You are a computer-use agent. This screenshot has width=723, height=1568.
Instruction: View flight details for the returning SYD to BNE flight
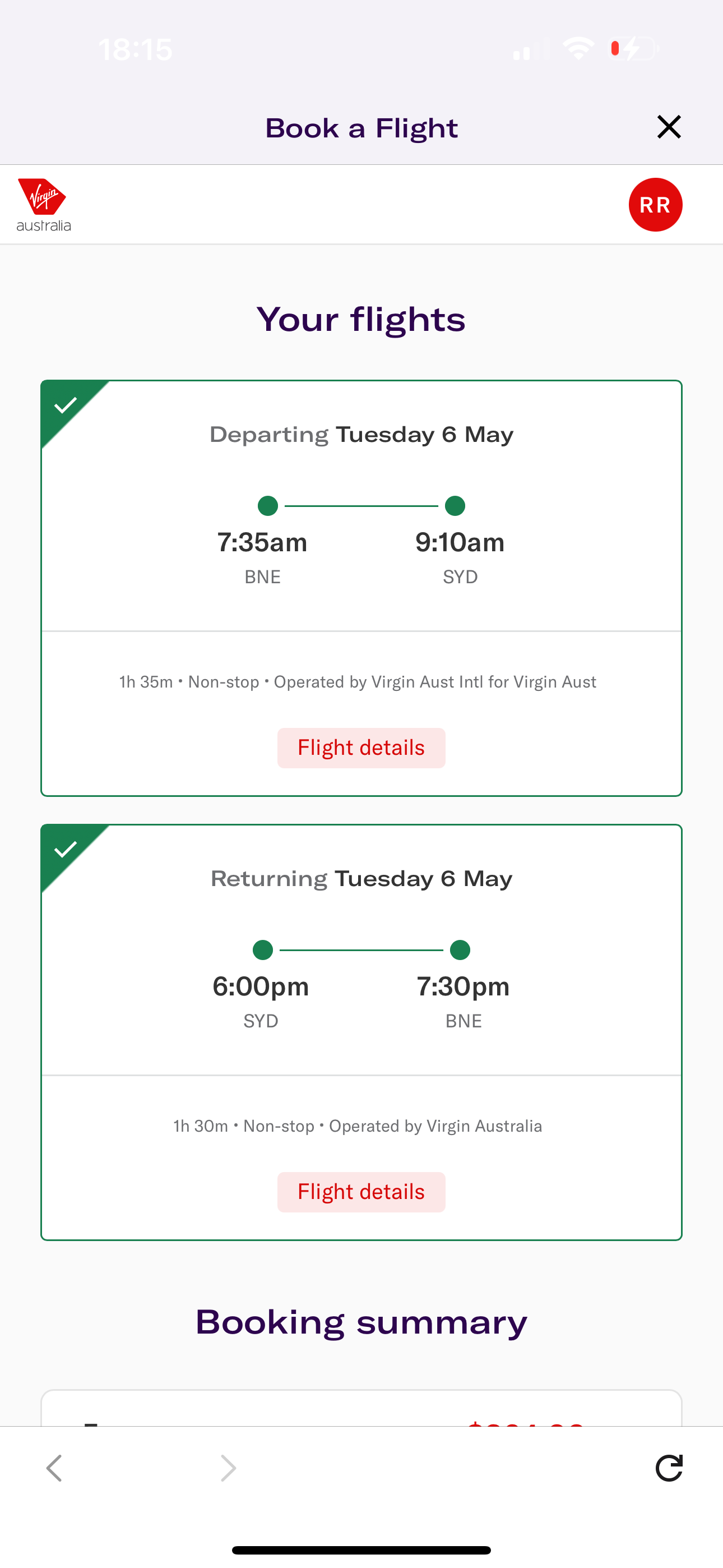361,1192
